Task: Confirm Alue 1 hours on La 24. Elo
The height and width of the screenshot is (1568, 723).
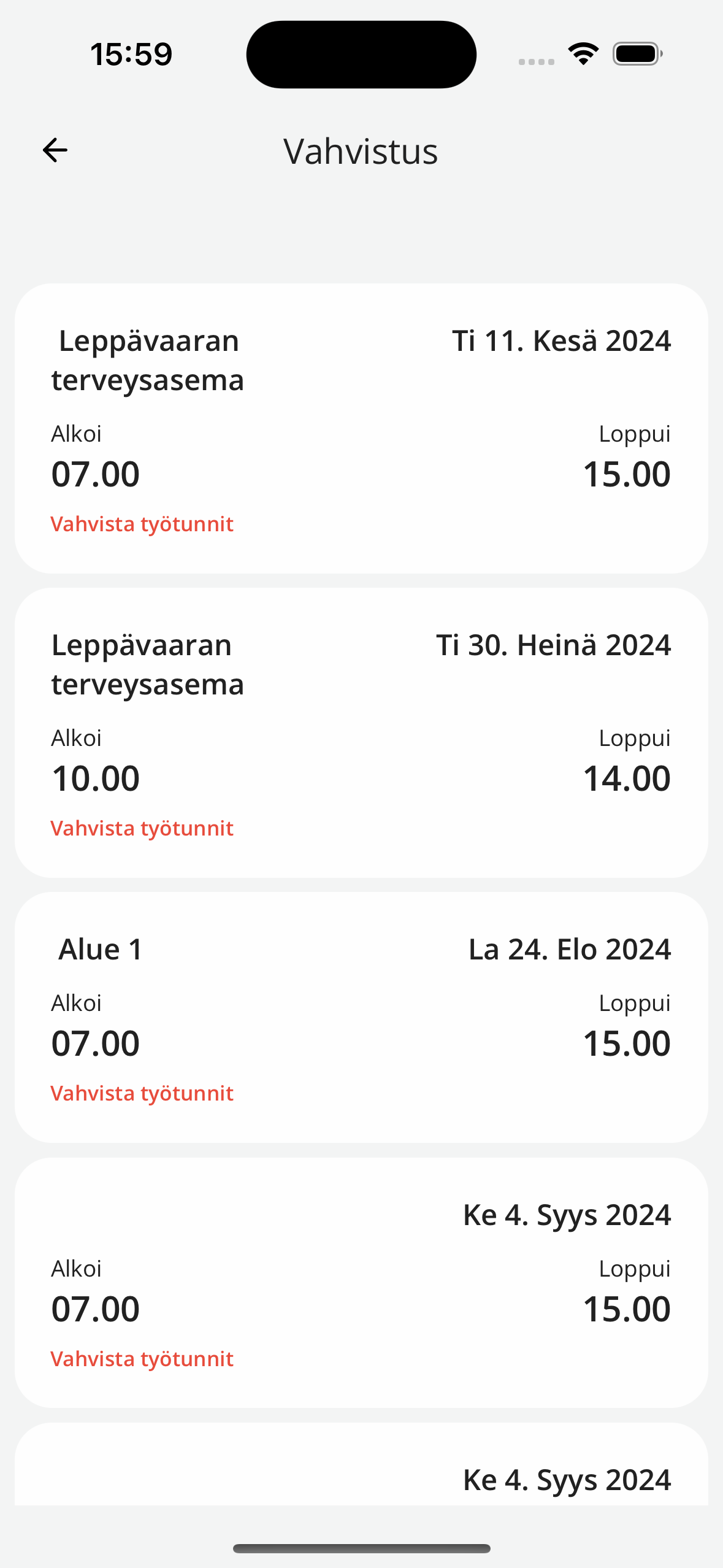Action: click(x=142, y=1094)
